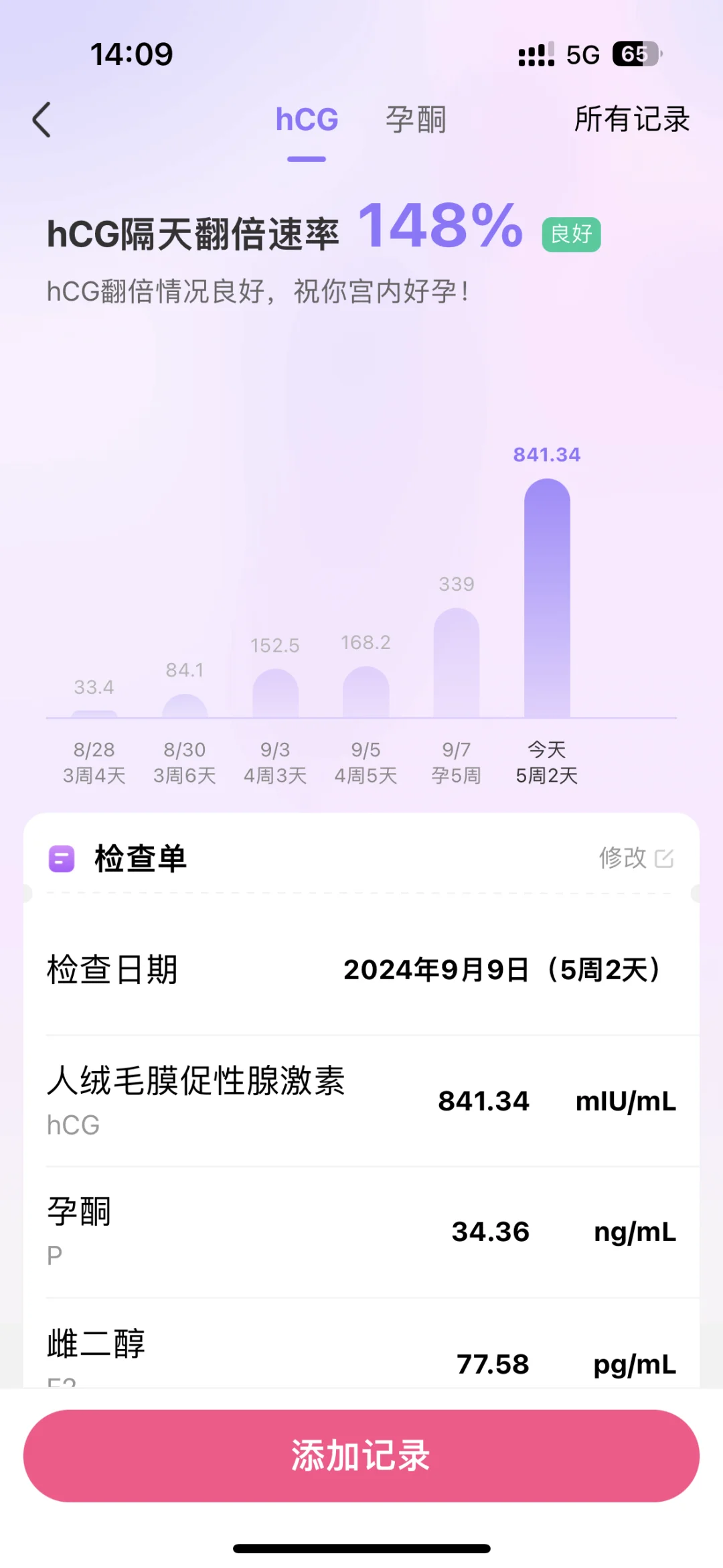Image resolution: width=723 pixels, height=1568 pixels.
Task: Open the 孕酮 progesterone tab
Action: (416, 121)
